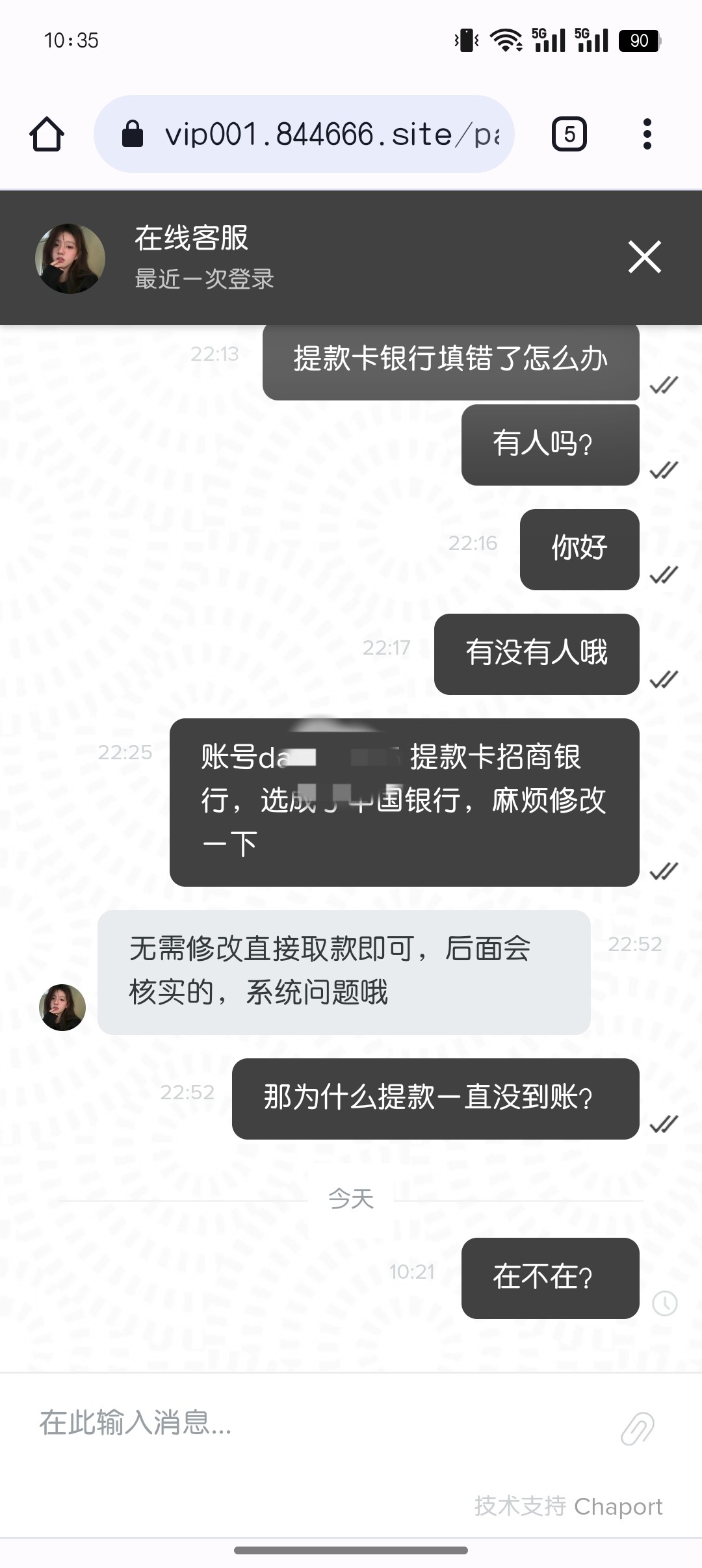Viewport: 702px width, 1568px height.
Task: Open the tab switcher showing 5 tabs
Action: click(x=569, y=135)
